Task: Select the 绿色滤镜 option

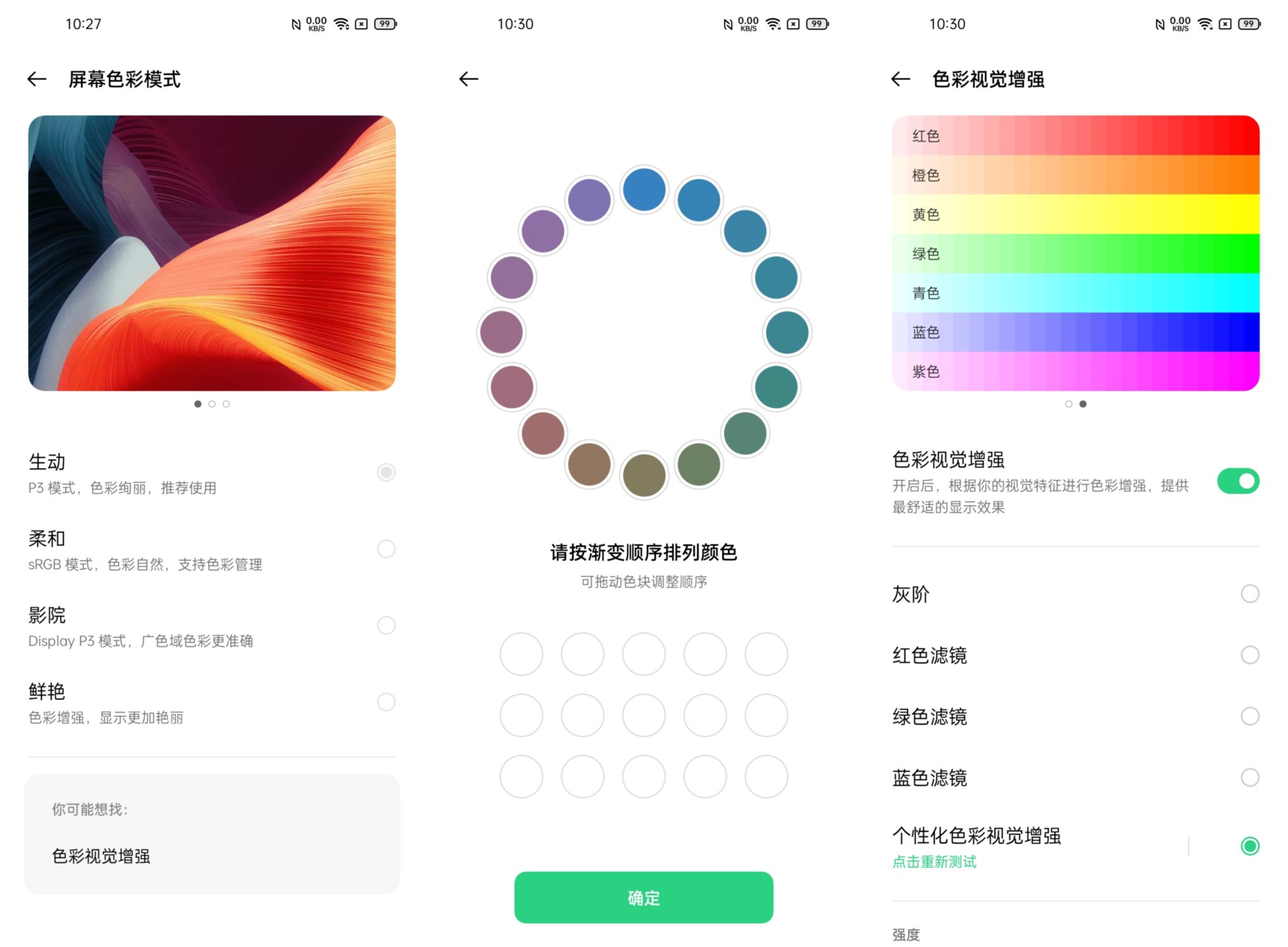Action: tap(1250, 716)
